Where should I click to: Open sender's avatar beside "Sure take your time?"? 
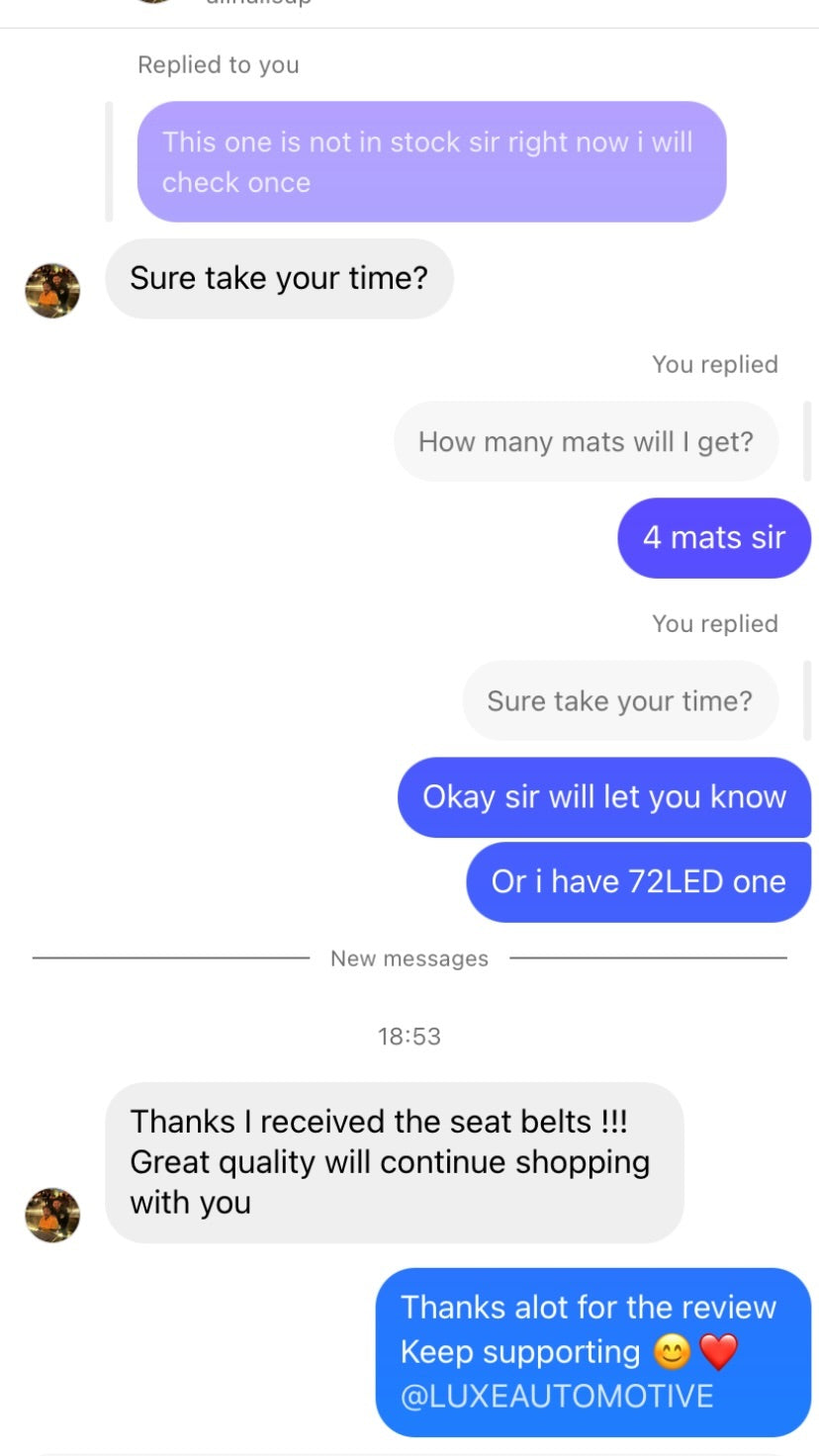click(x=52, y=291)
